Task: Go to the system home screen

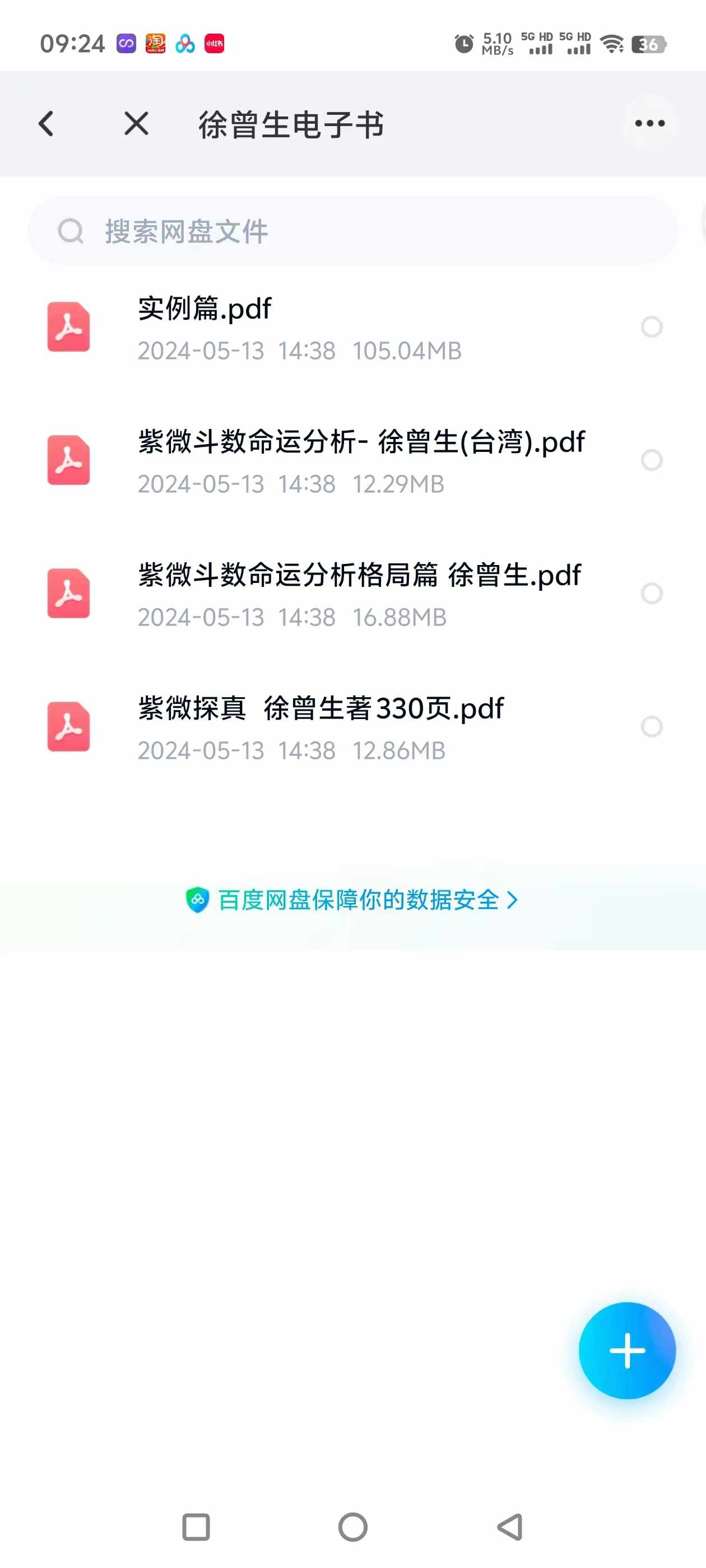Action: click(352, 1527)
